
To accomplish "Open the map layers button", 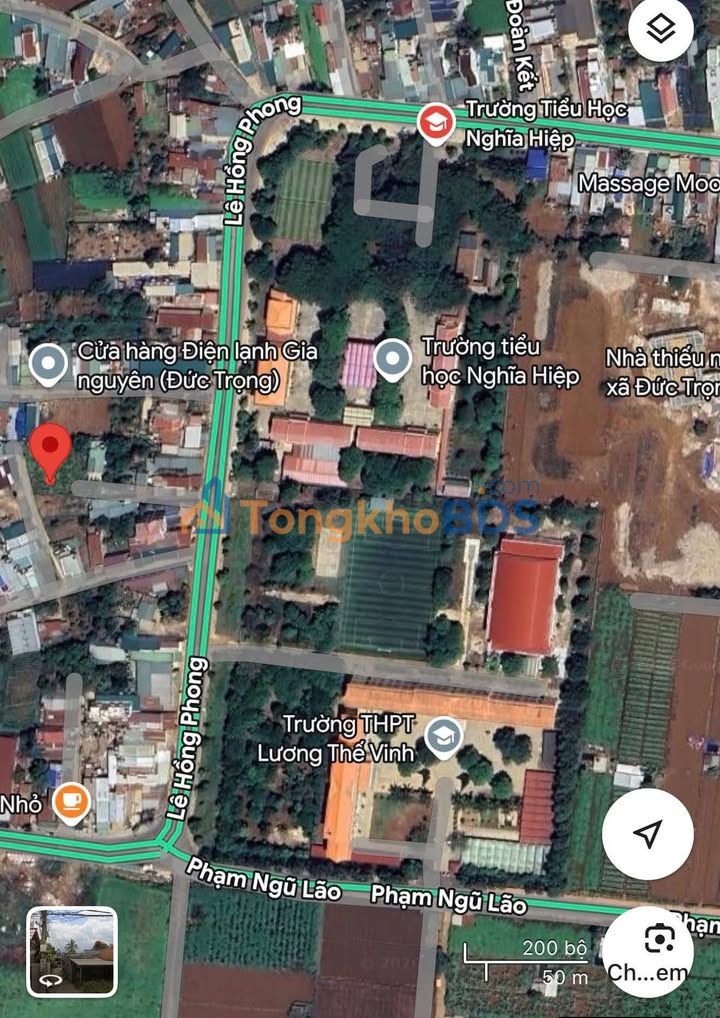I will 661,30.
